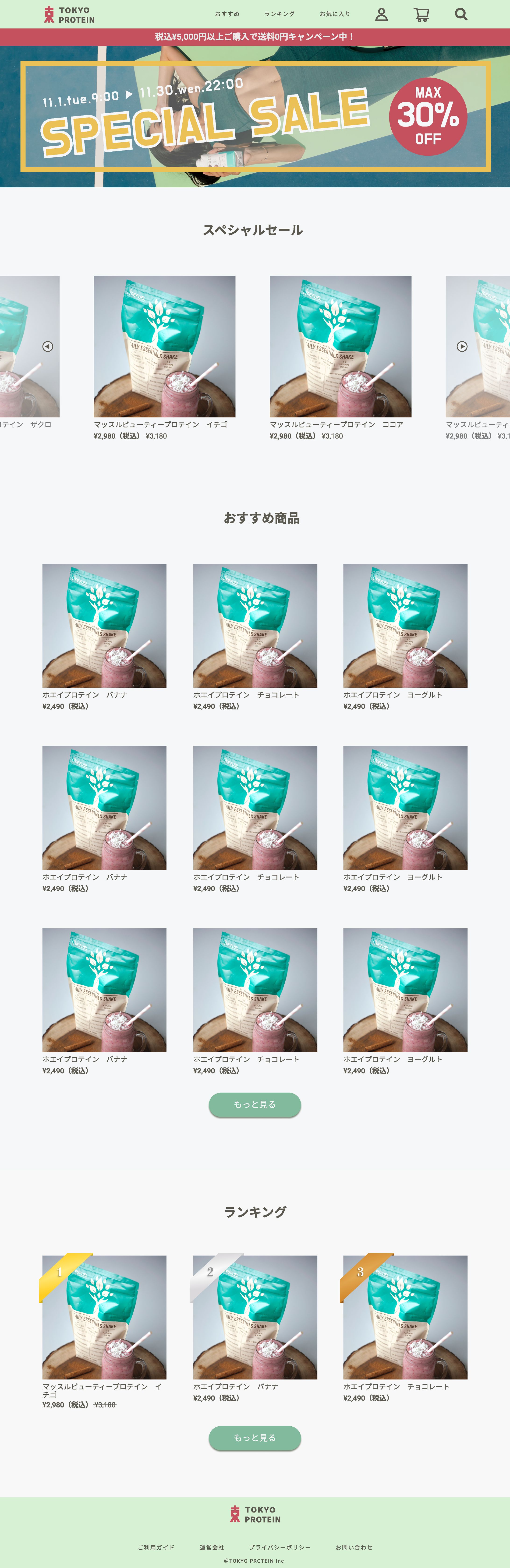The image size is (510, 1568).
Task: Open マッスルビューティープロテイン イチゴ in the sale carousel
Action: pyautogui.click(x=165, y=347)
